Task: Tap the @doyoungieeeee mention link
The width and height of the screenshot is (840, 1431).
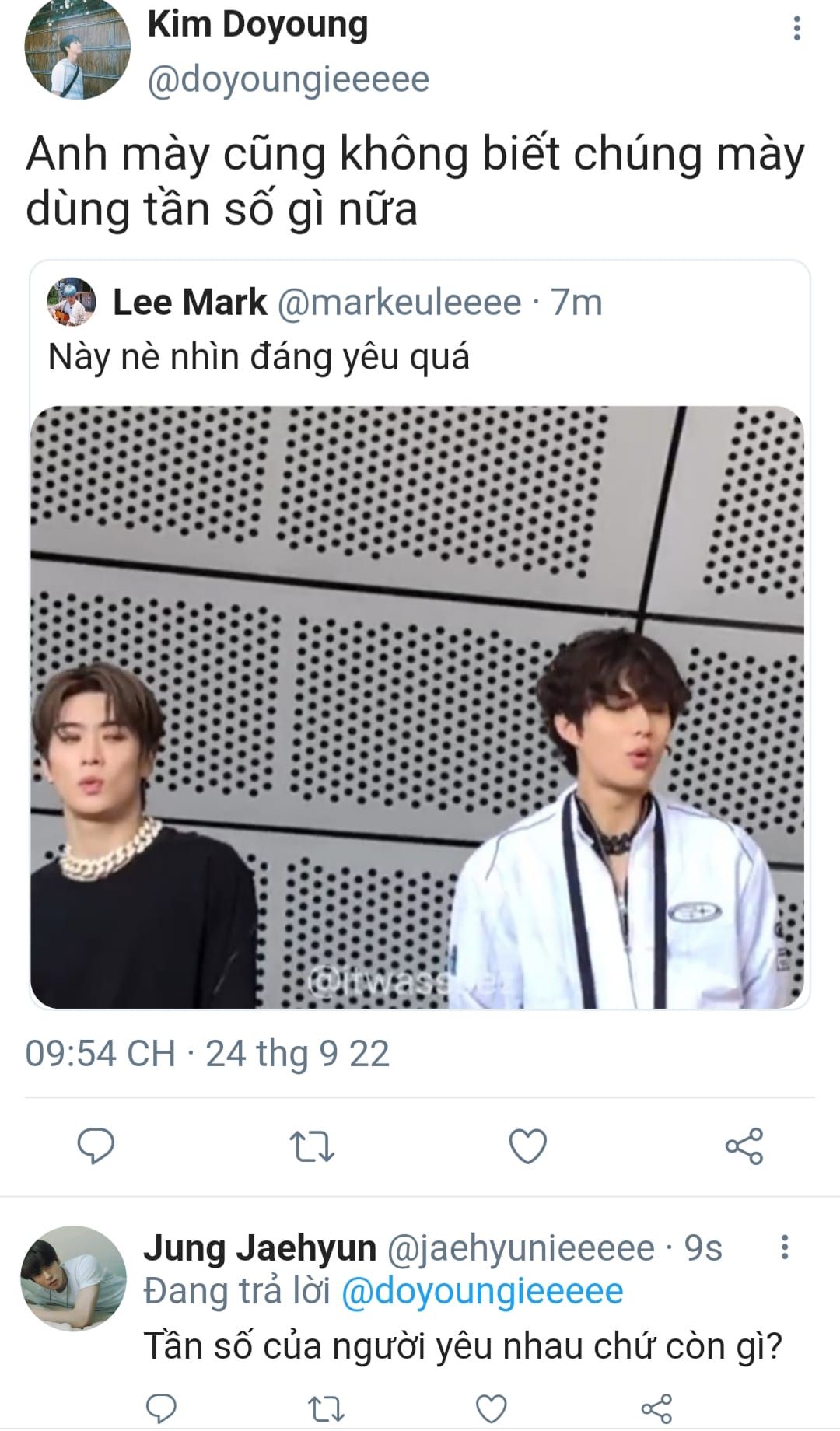Action: point(482,1291)
